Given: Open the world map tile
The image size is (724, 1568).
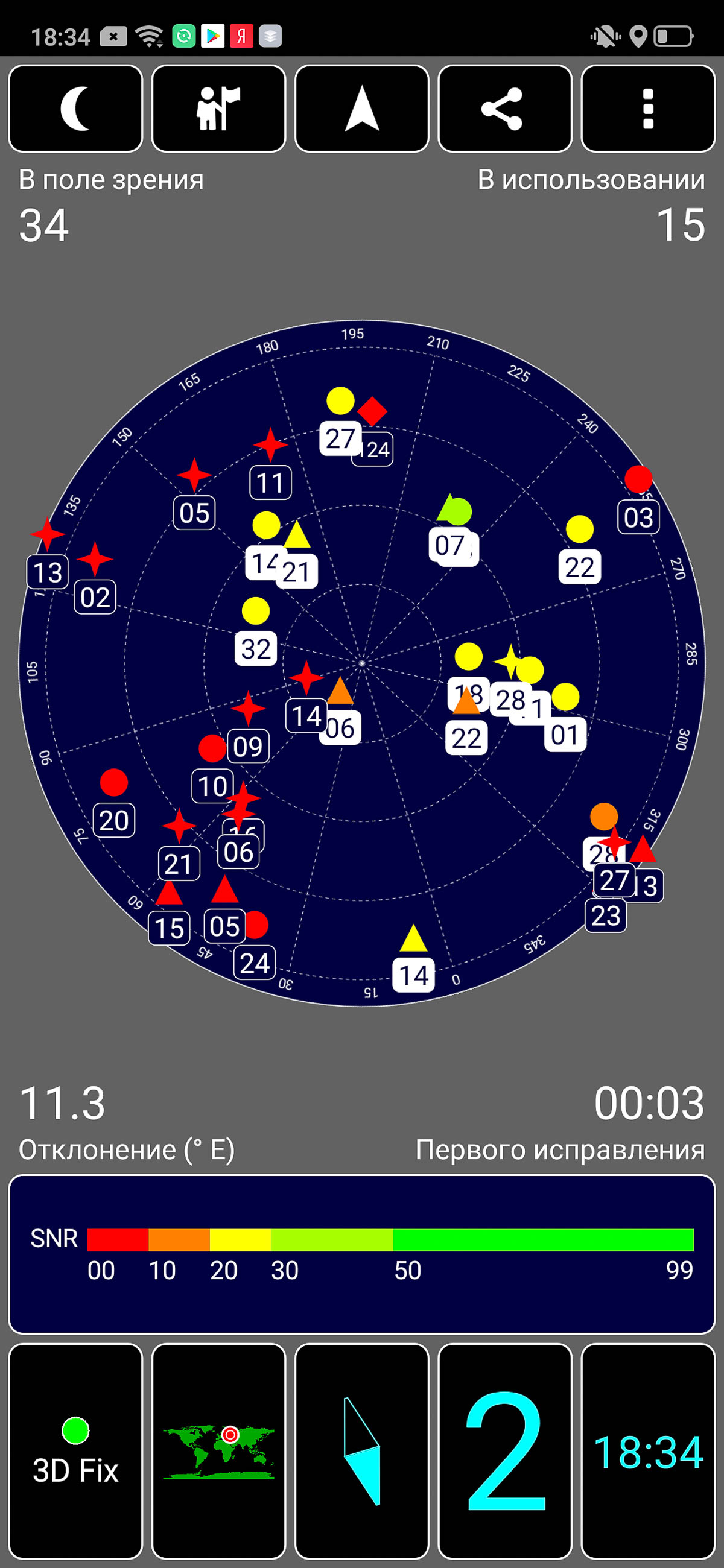Looking at the screenshot, I should (x=218, y=1450).
